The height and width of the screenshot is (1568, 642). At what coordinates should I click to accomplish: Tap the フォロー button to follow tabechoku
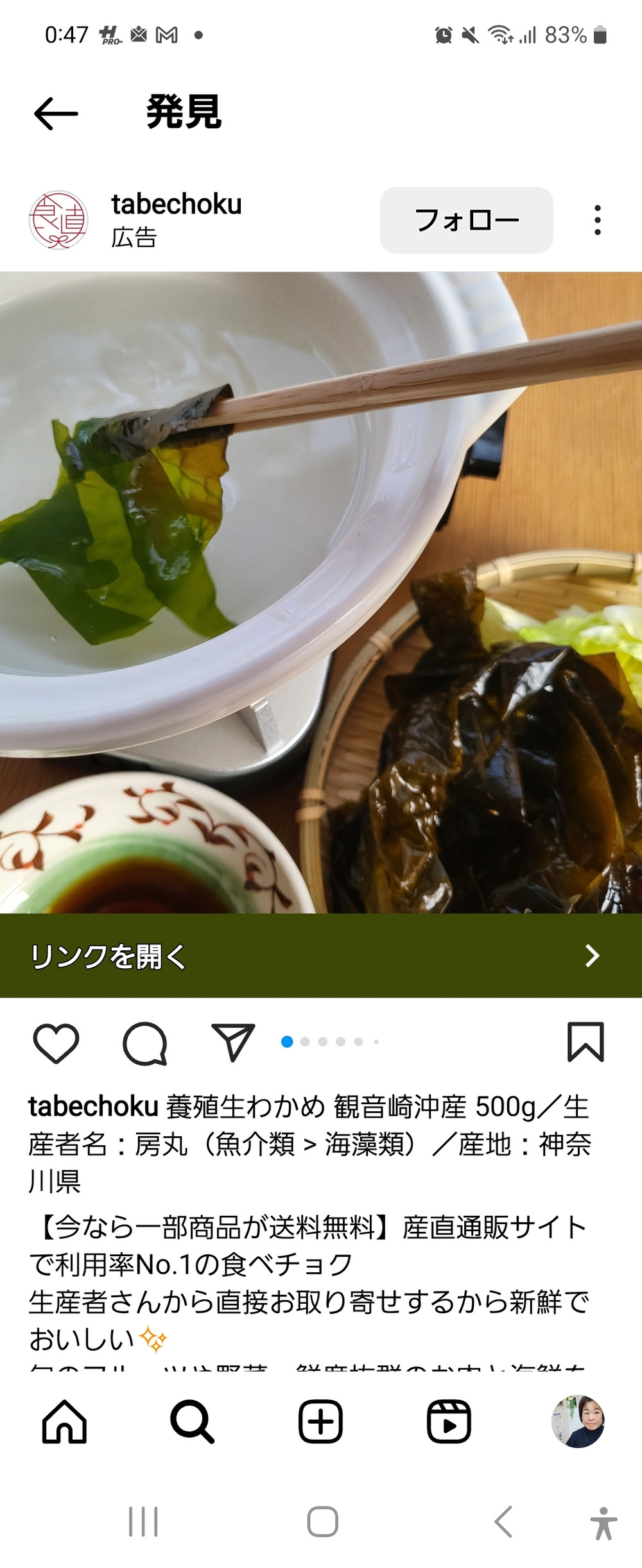point(466,220)
